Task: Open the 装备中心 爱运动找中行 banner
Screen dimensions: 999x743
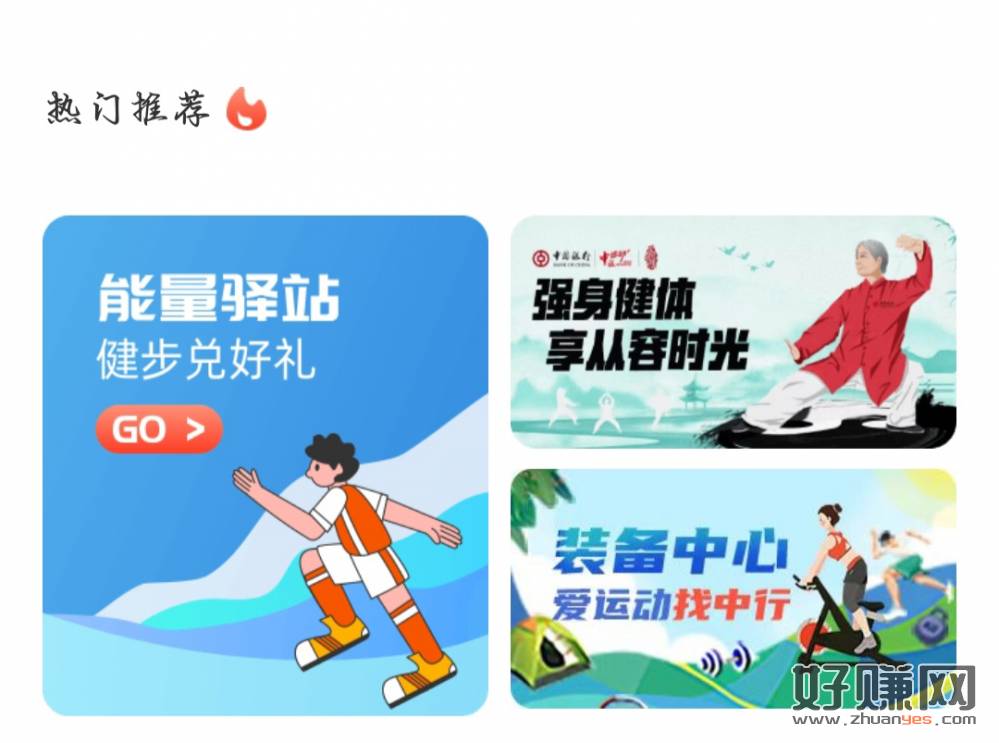Action: (x=733, y=588)
